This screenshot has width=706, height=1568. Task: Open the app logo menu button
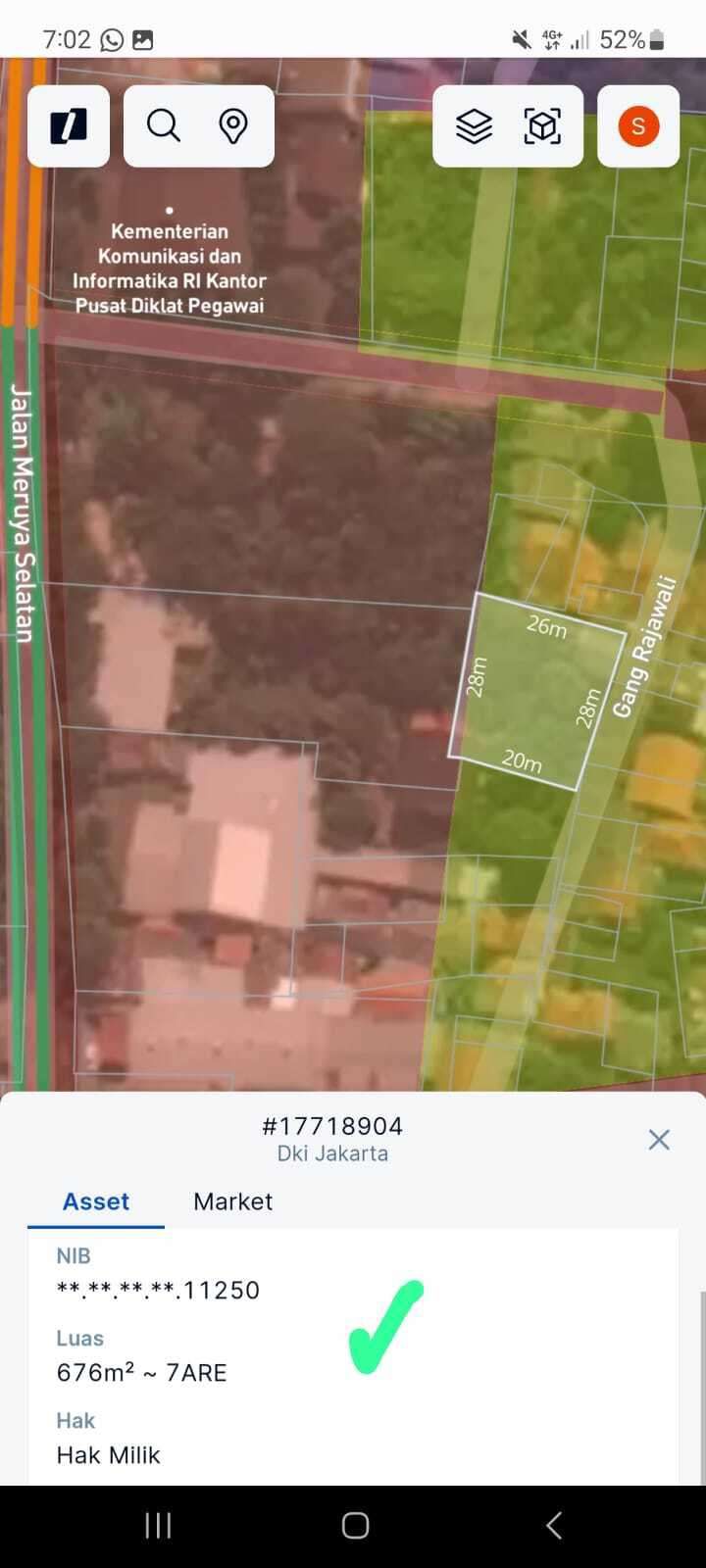(69, 126)
